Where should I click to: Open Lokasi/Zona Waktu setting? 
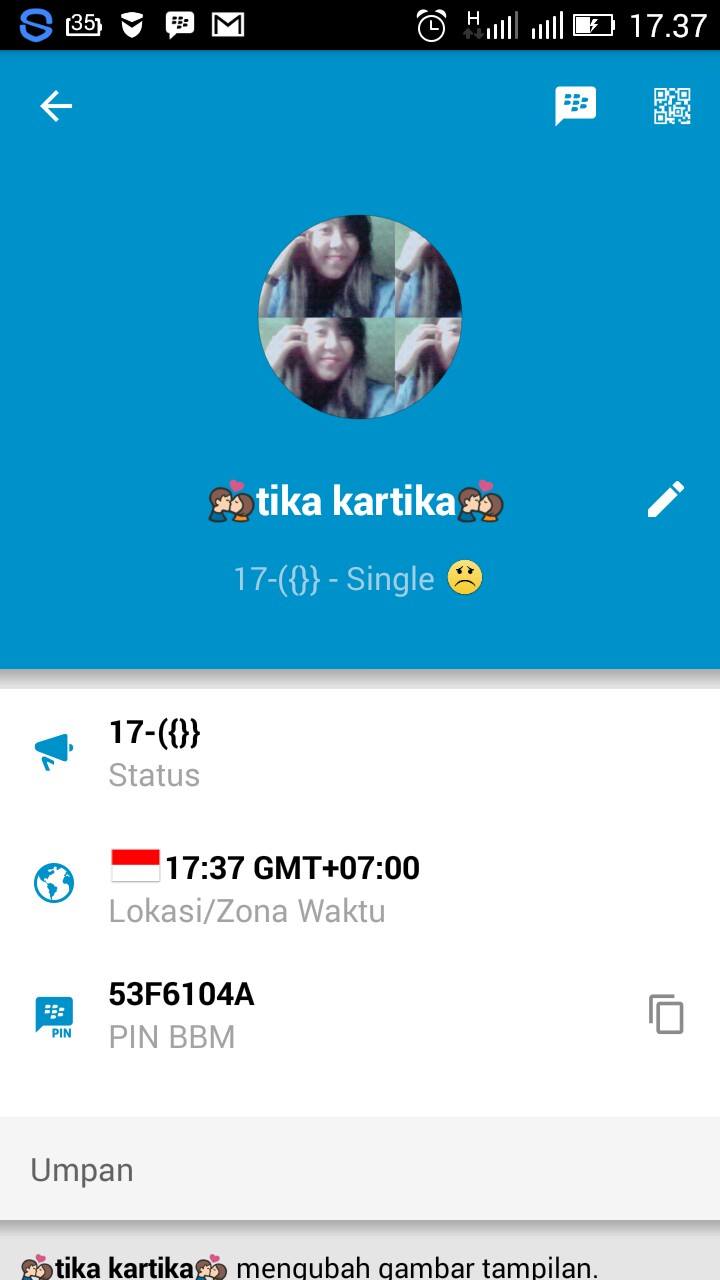pos(360,887)
